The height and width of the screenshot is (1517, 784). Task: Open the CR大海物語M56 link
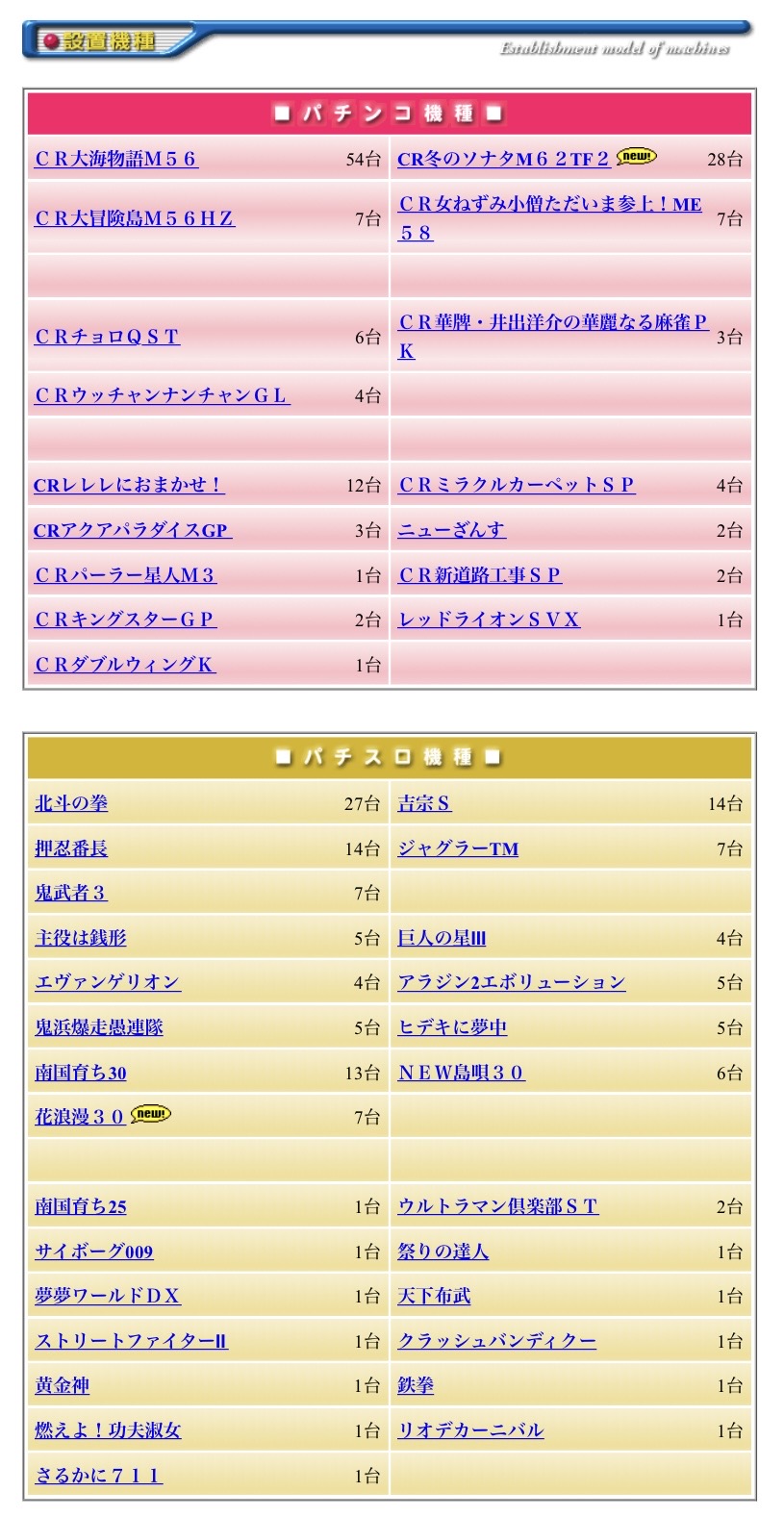(115, 159)
